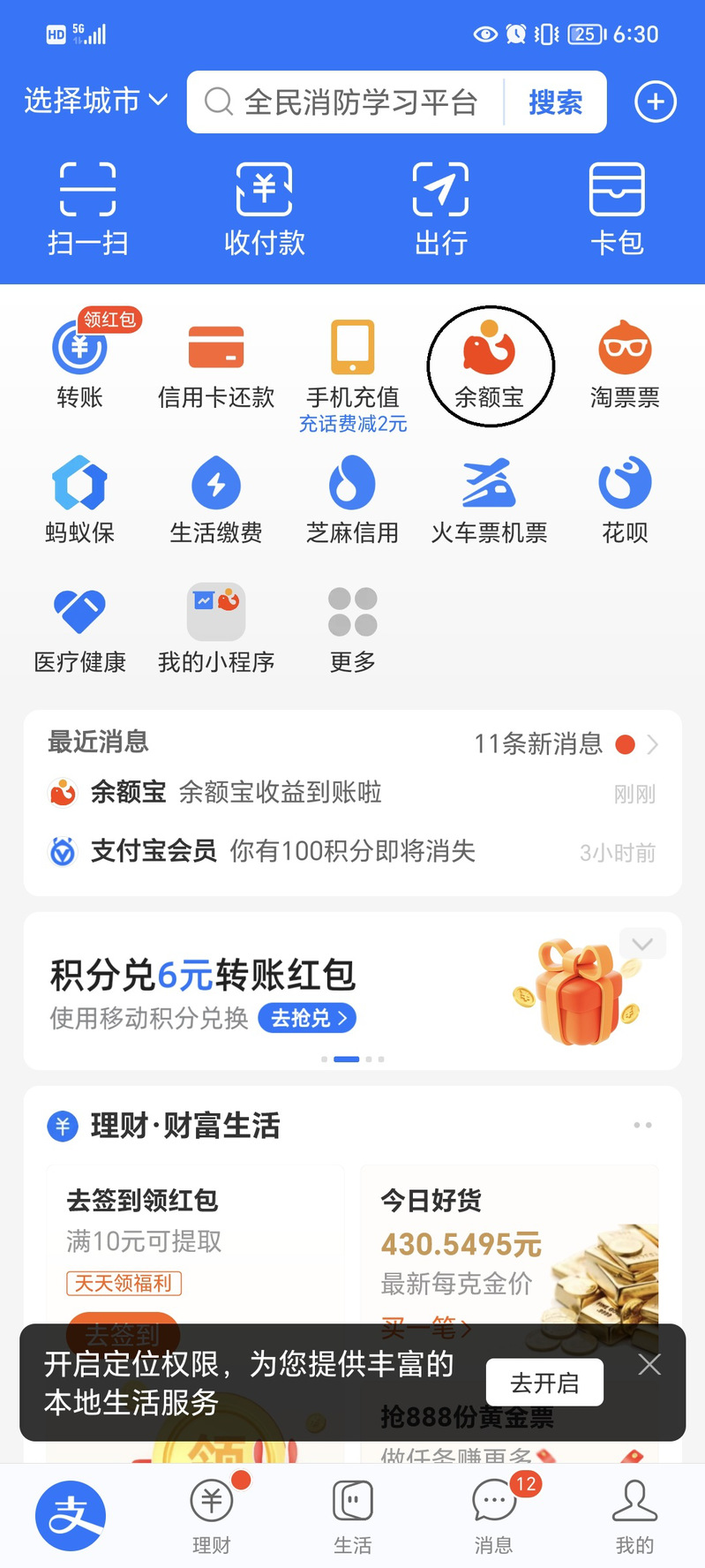Switch to the 消息 tab
The image size is (705, 1568).
point(493,1516)
